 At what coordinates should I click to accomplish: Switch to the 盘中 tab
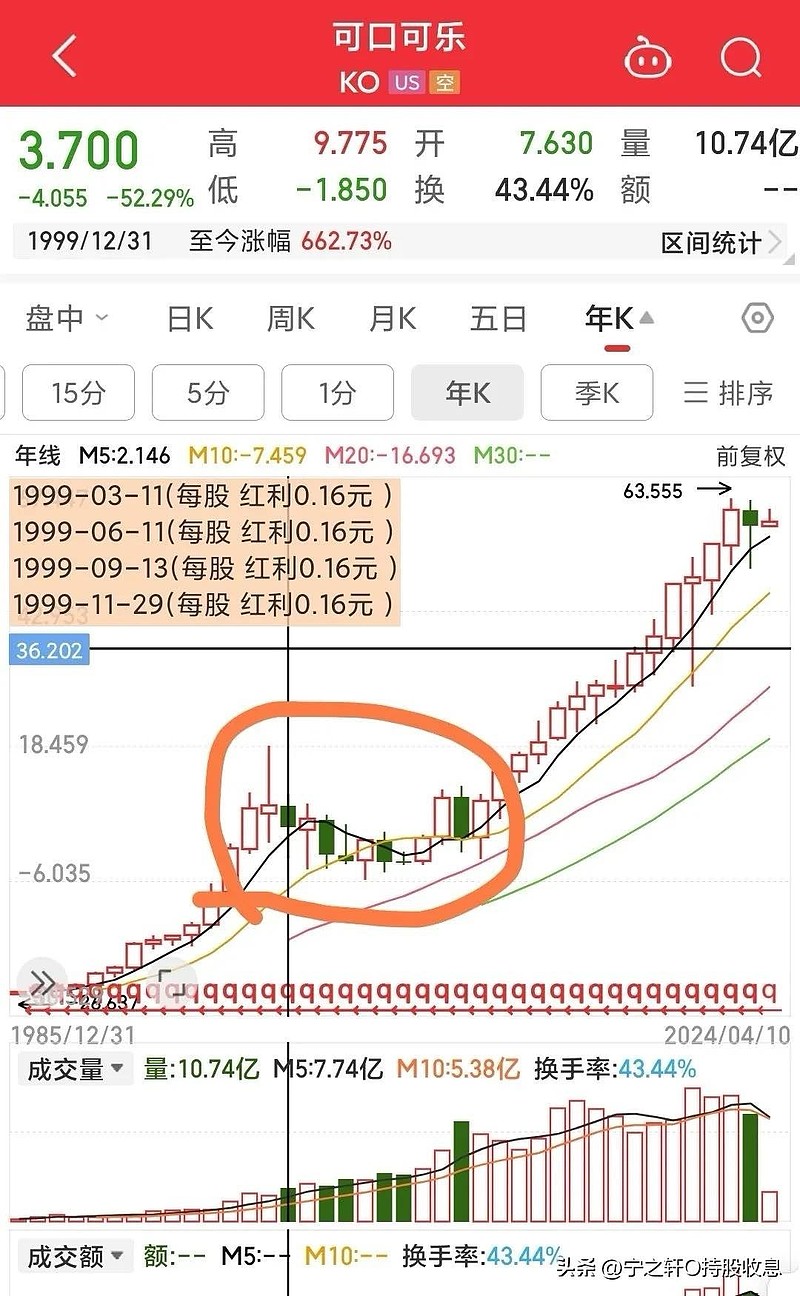(x=66, y=319)
